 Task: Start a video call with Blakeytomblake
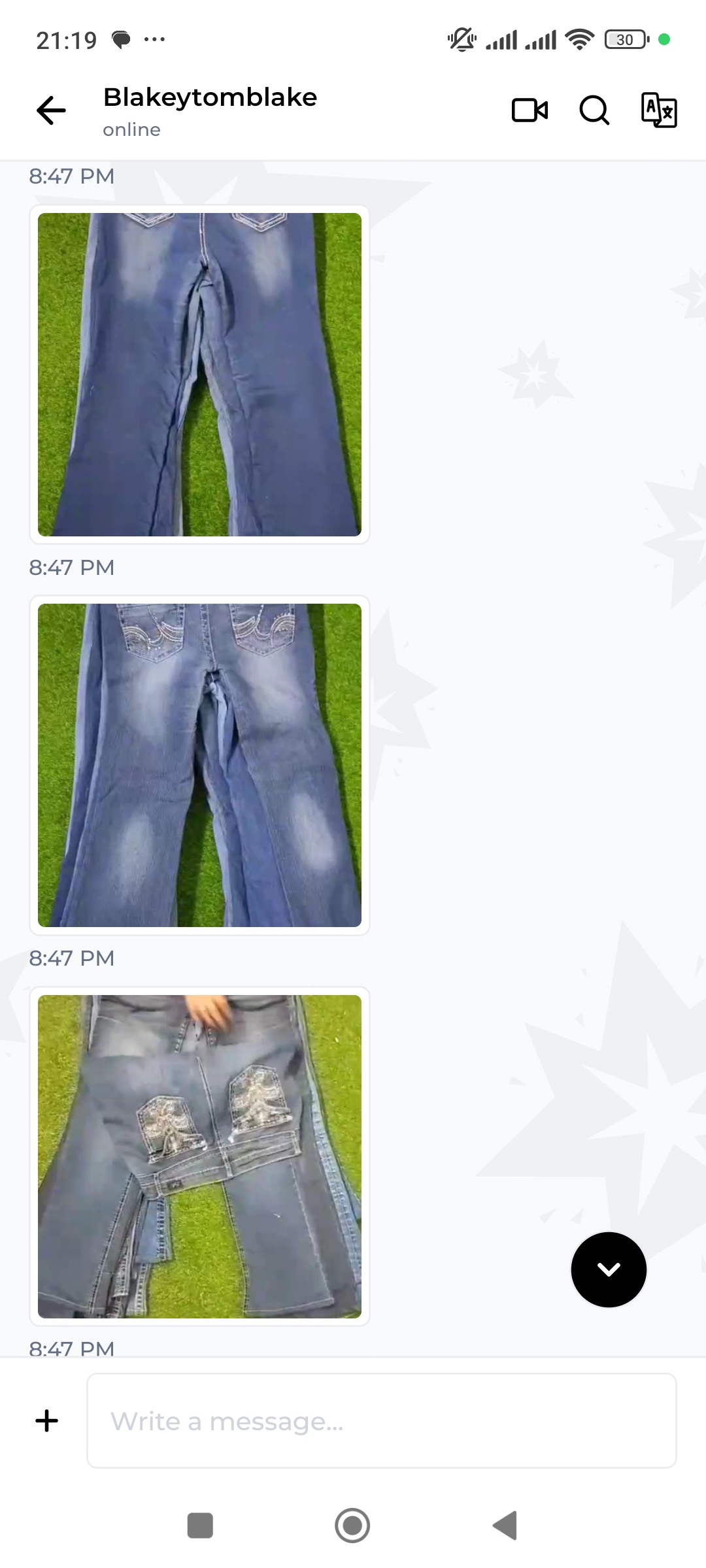529,110
